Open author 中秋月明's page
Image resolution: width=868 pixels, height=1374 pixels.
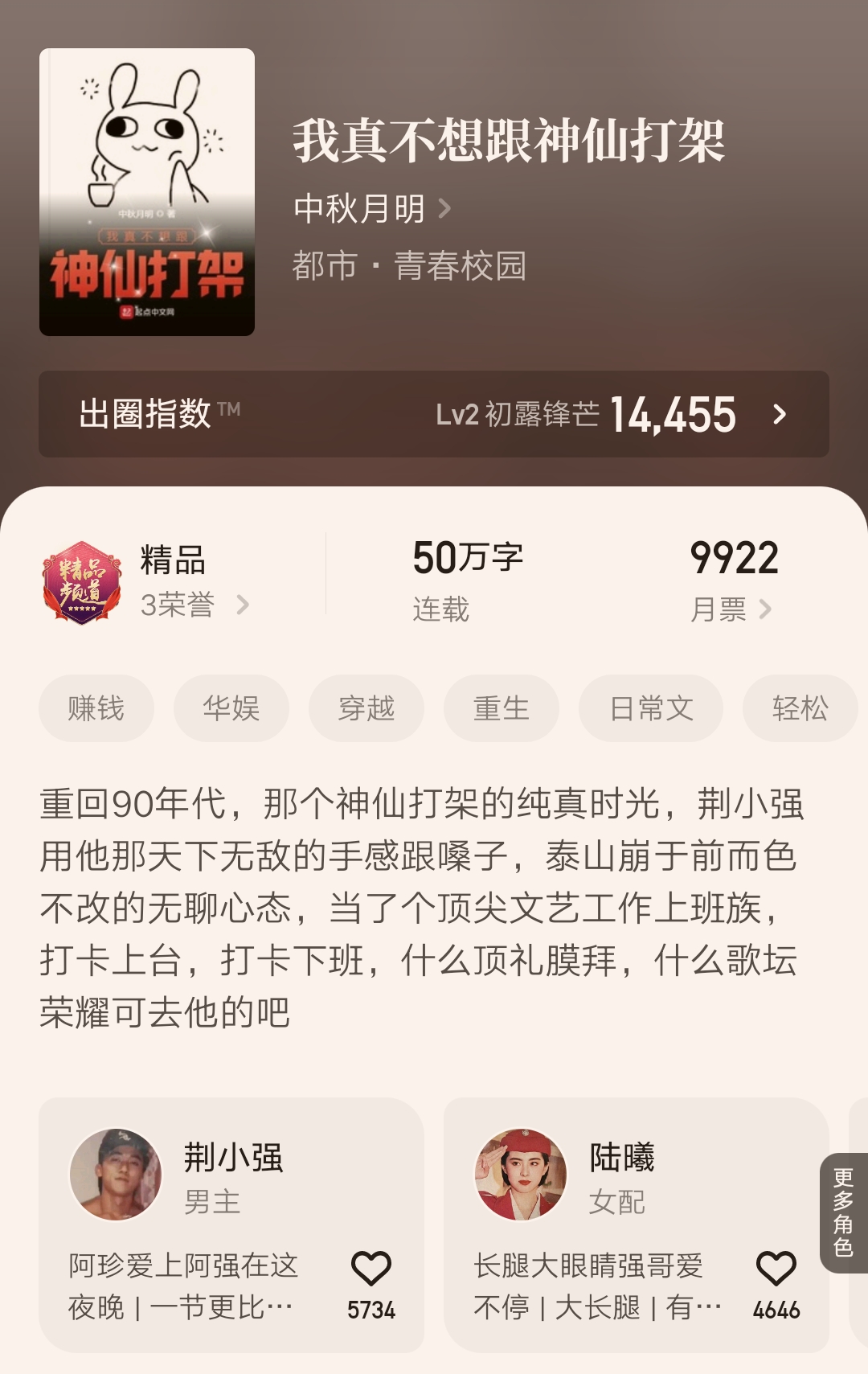point(361,209)
